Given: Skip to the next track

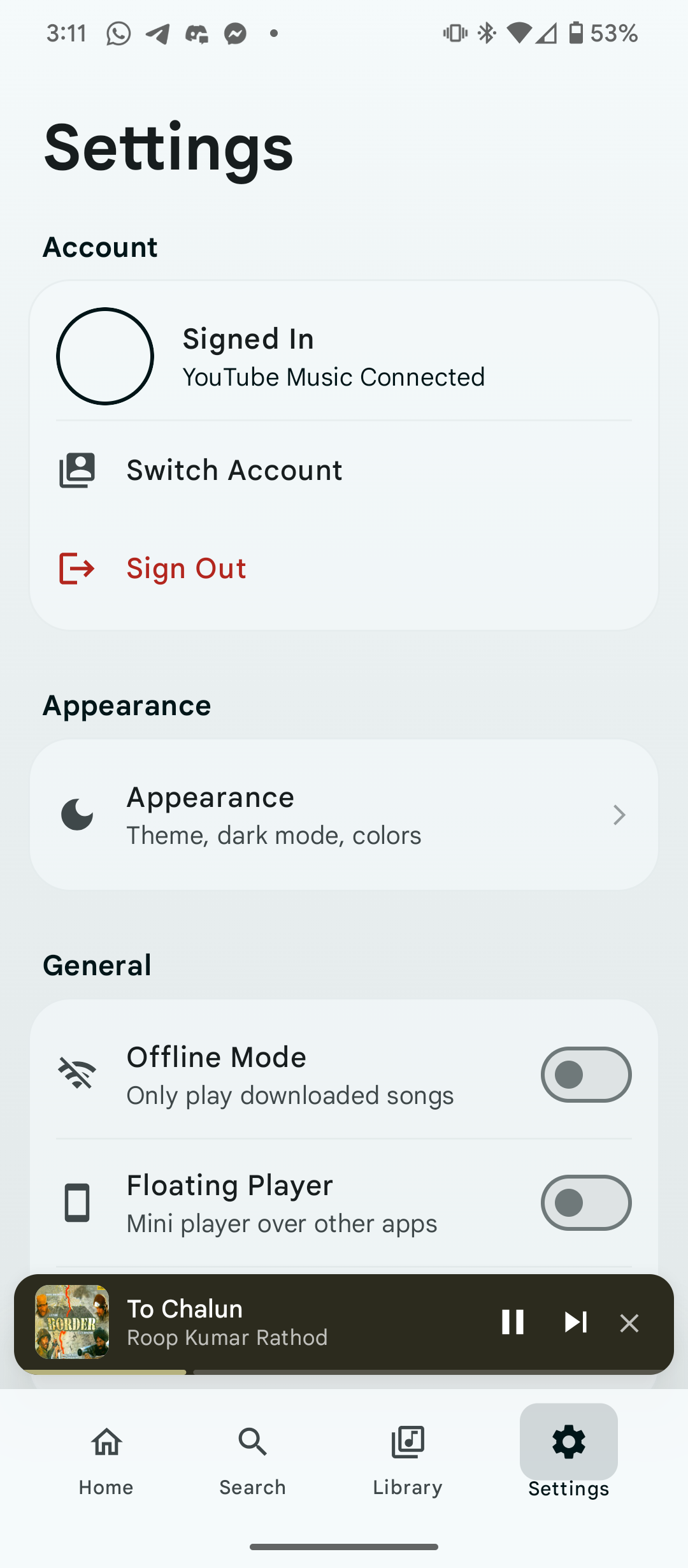Looking at the screenshot, I should coord(575,1322).
